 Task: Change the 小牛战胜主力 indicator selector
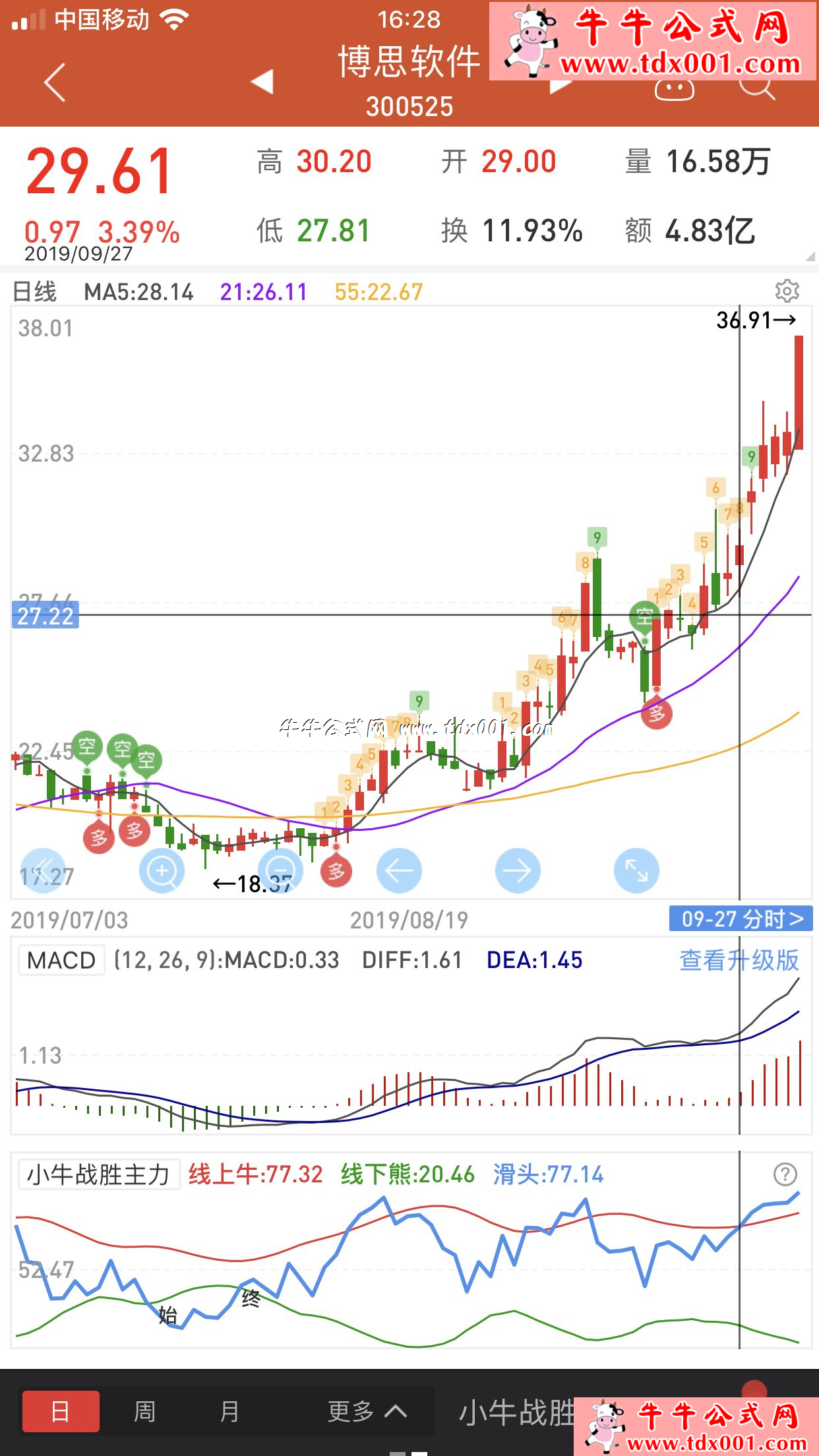click(x=99, y=1174)
